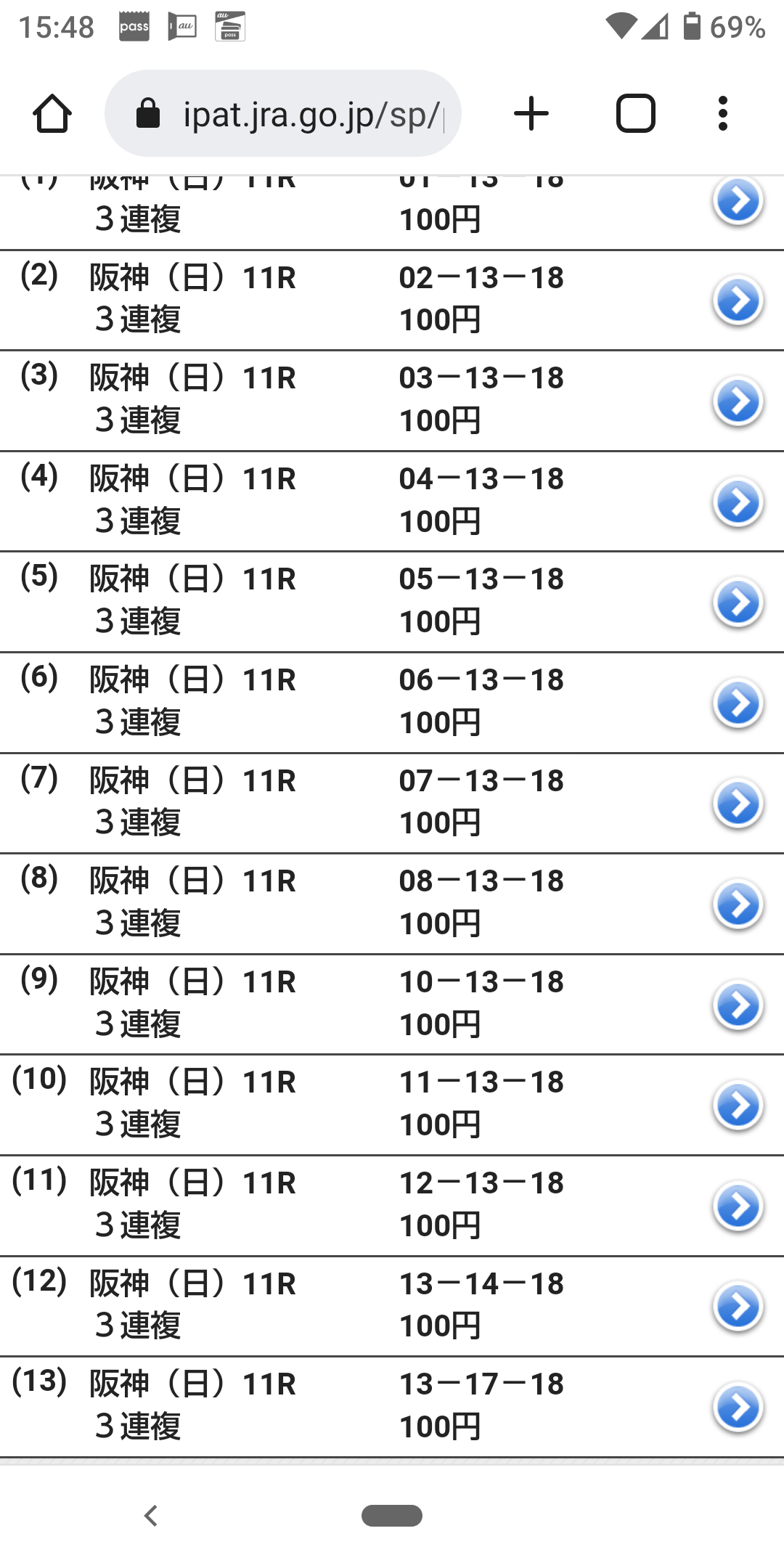784x1568 pixels.
Task: Show open tabs switcher
Action: point(636,114)
